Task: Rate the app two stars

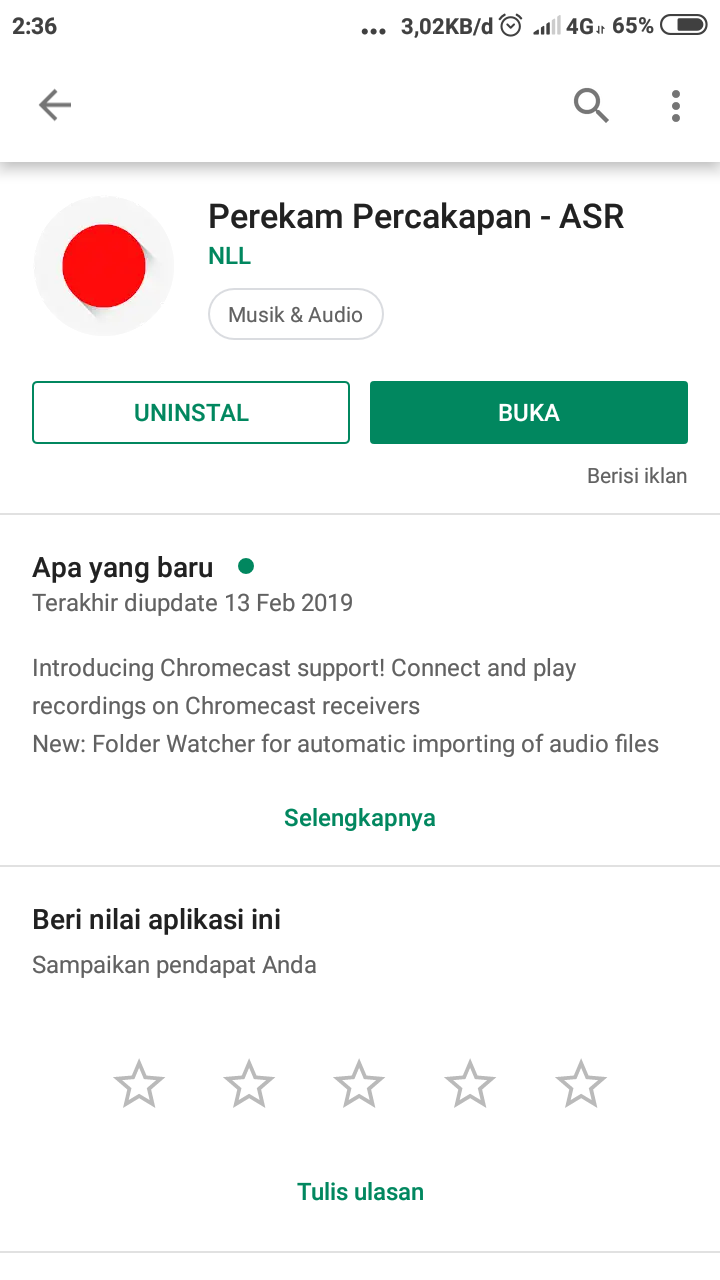Action: tap(249, 1085)
